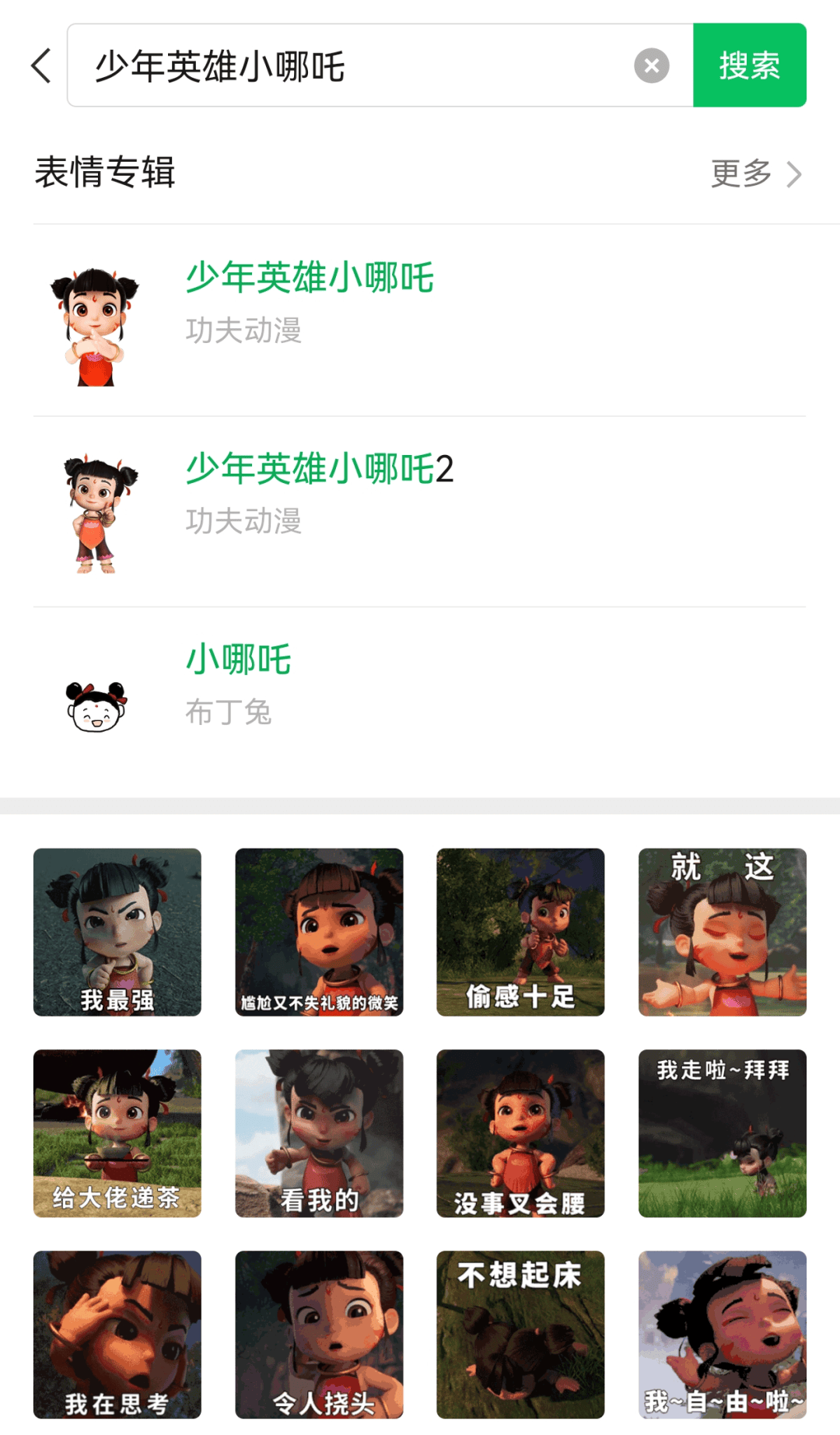Pick the 就这 sticker
Image resolution: width=840 pixels, height=1435 pixels.
click(722, 932)
